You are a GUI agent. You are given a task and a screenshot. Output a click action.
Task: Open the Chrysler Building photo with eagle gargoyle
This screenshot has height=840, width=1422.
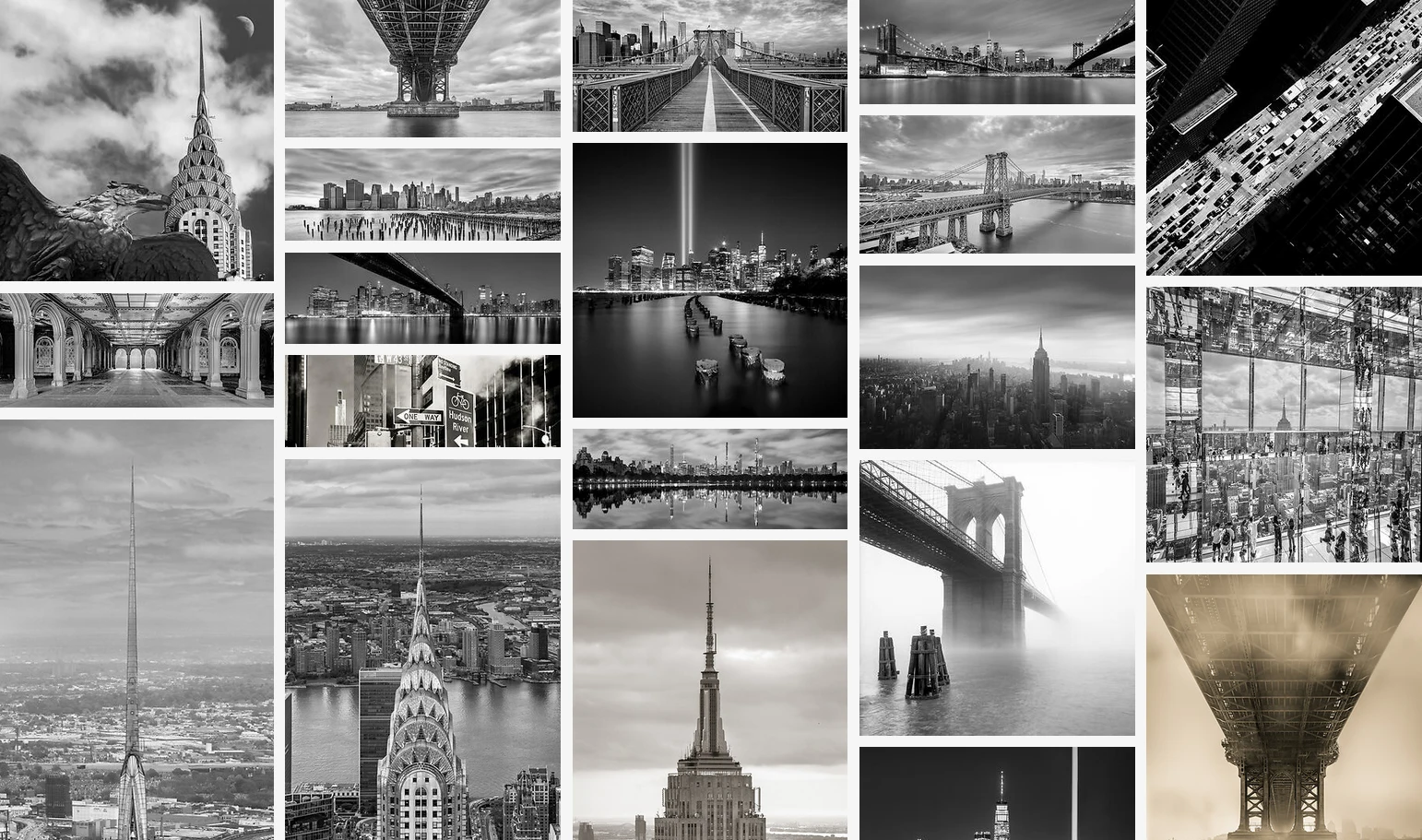[136, 138]
